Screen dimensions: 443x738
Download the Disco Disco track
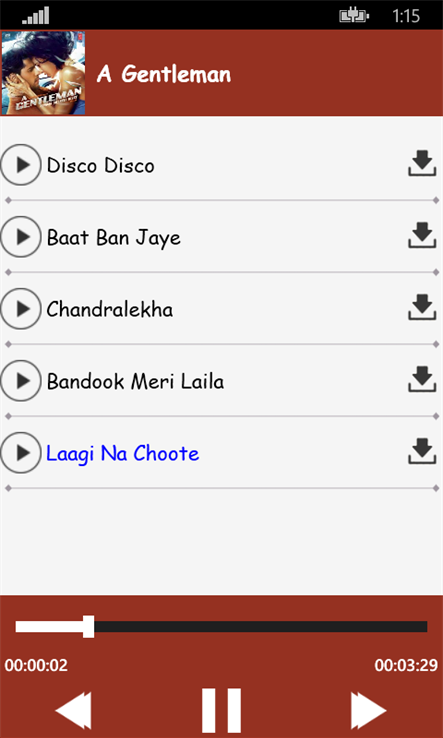(x=422, y=163)
